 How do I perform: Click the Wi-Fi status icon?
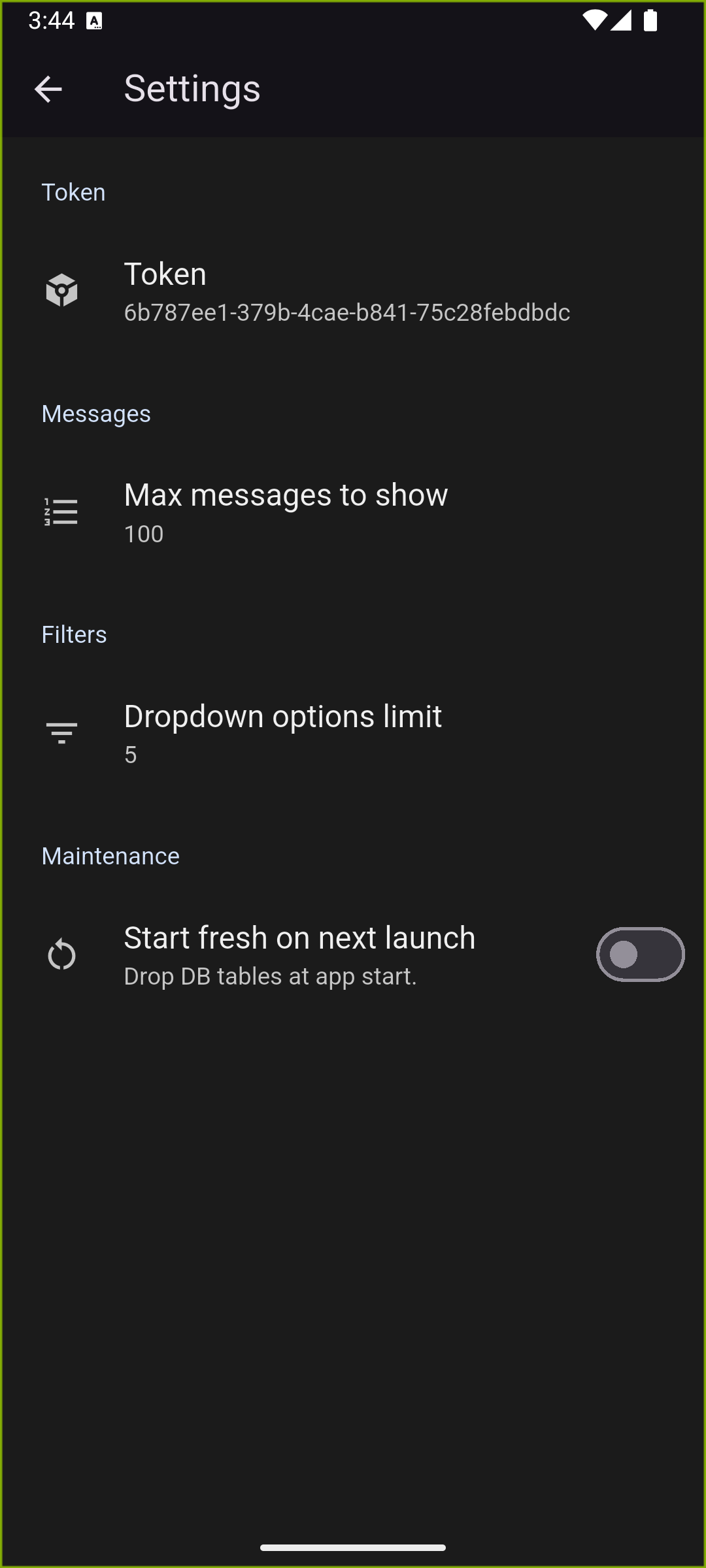coord(596,22)
